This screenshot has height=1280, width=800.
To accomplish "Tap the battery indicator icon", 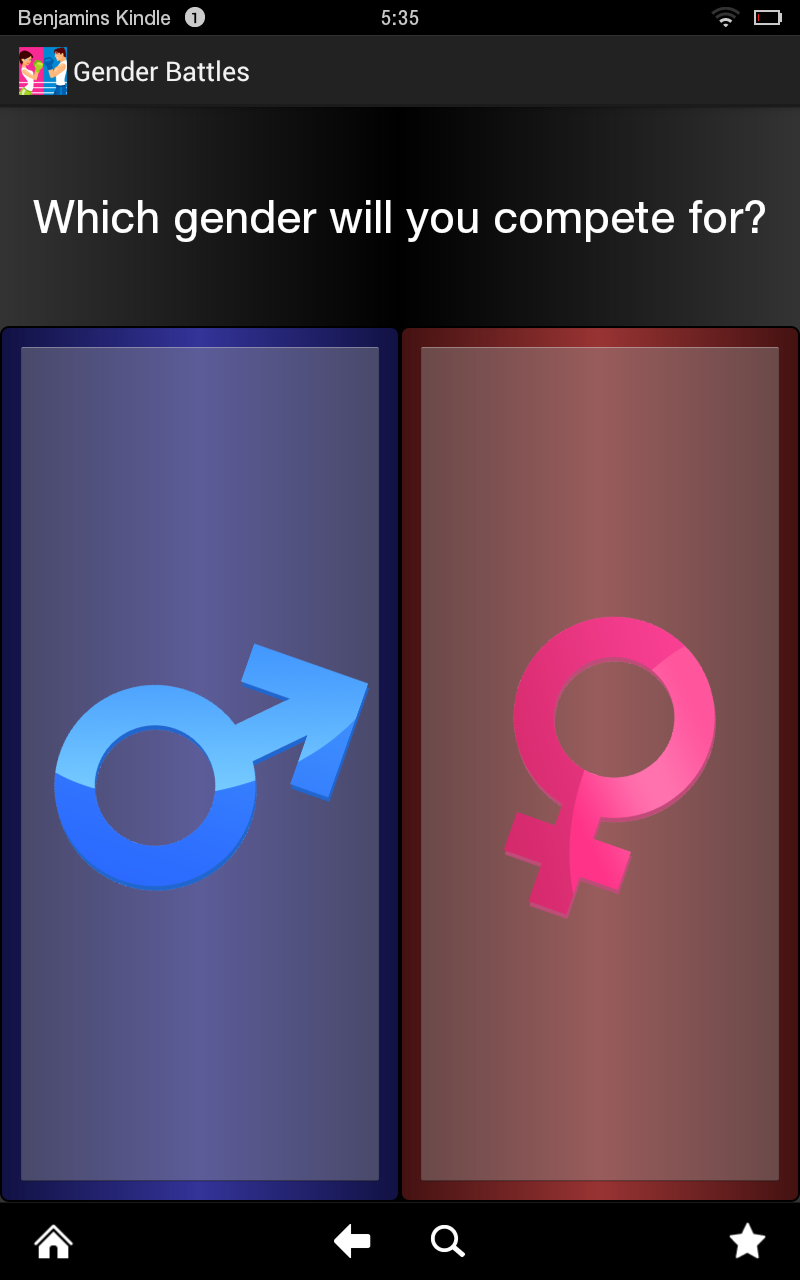I will tap(770, 16).
